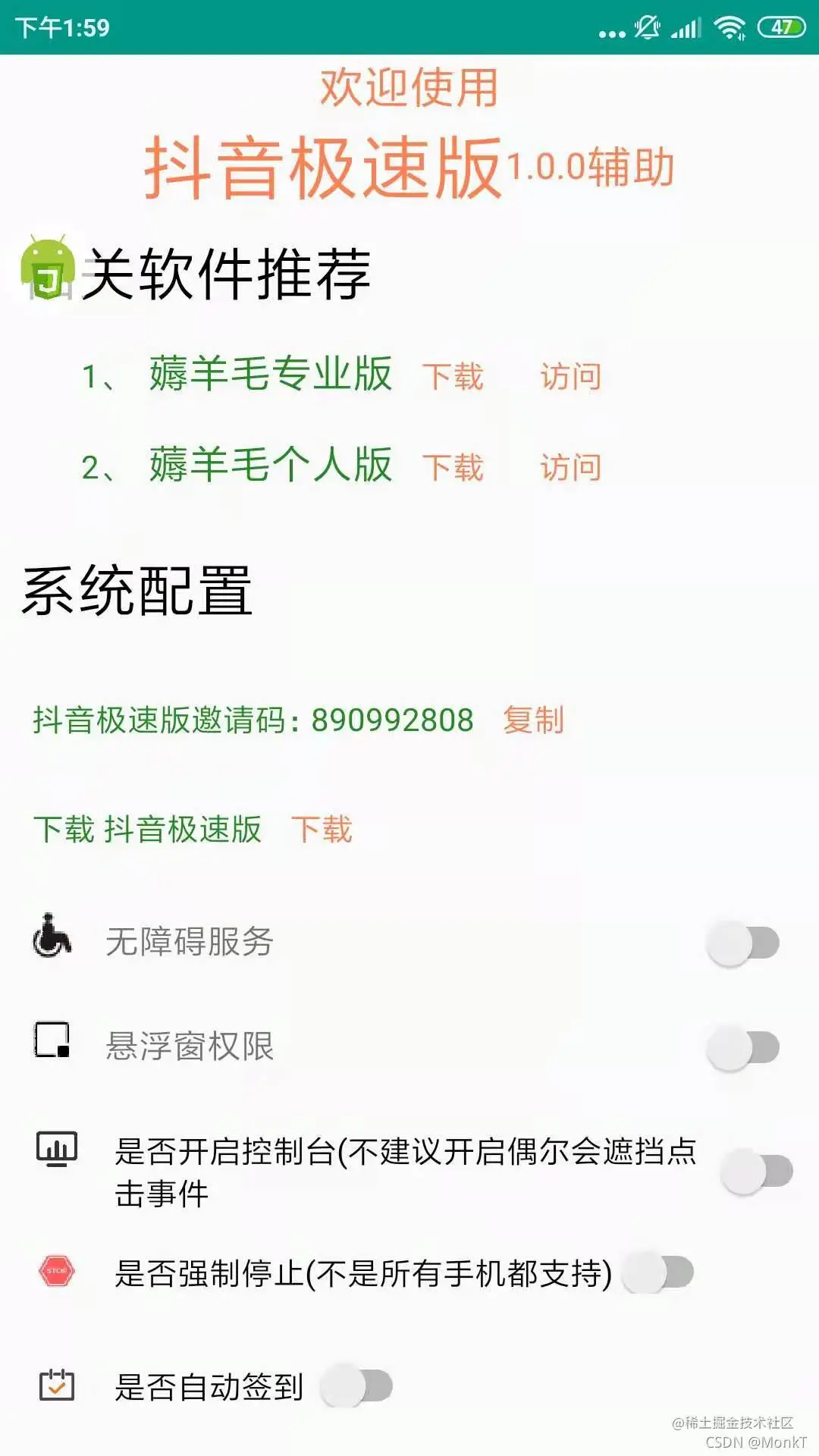Tap 访问 next to 薅羊毛个人版
The height and width of the screenshot is (1456, 819).
tap(570, 467)
